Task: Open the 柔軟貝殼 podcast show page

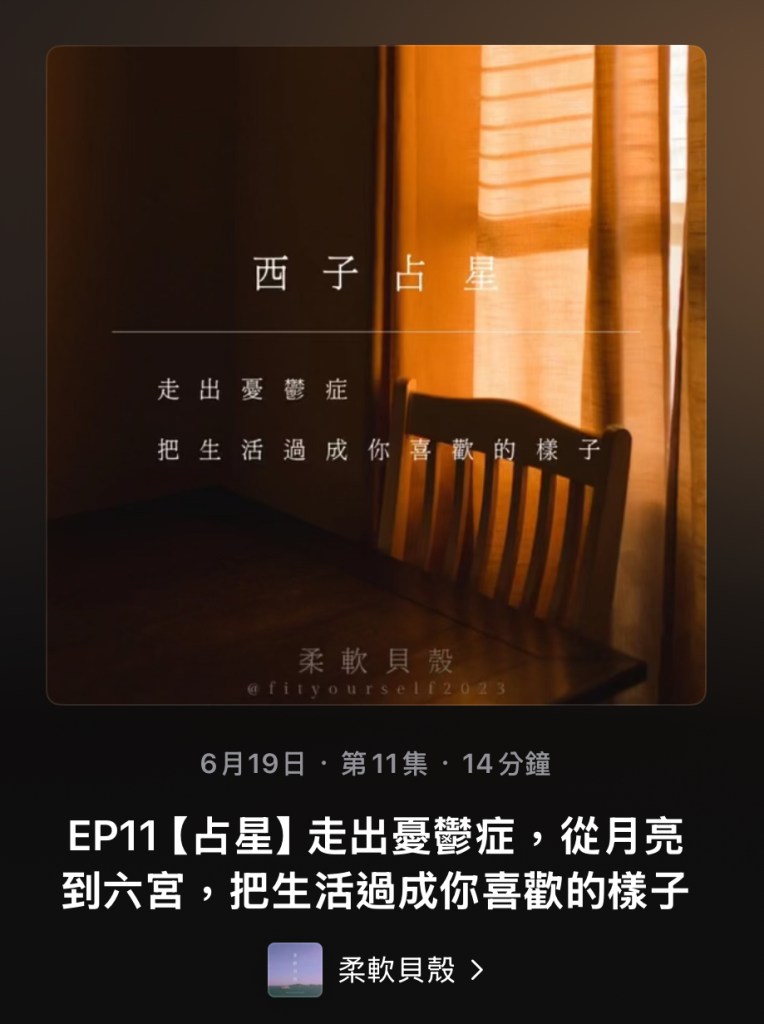Action: [396, 969]
